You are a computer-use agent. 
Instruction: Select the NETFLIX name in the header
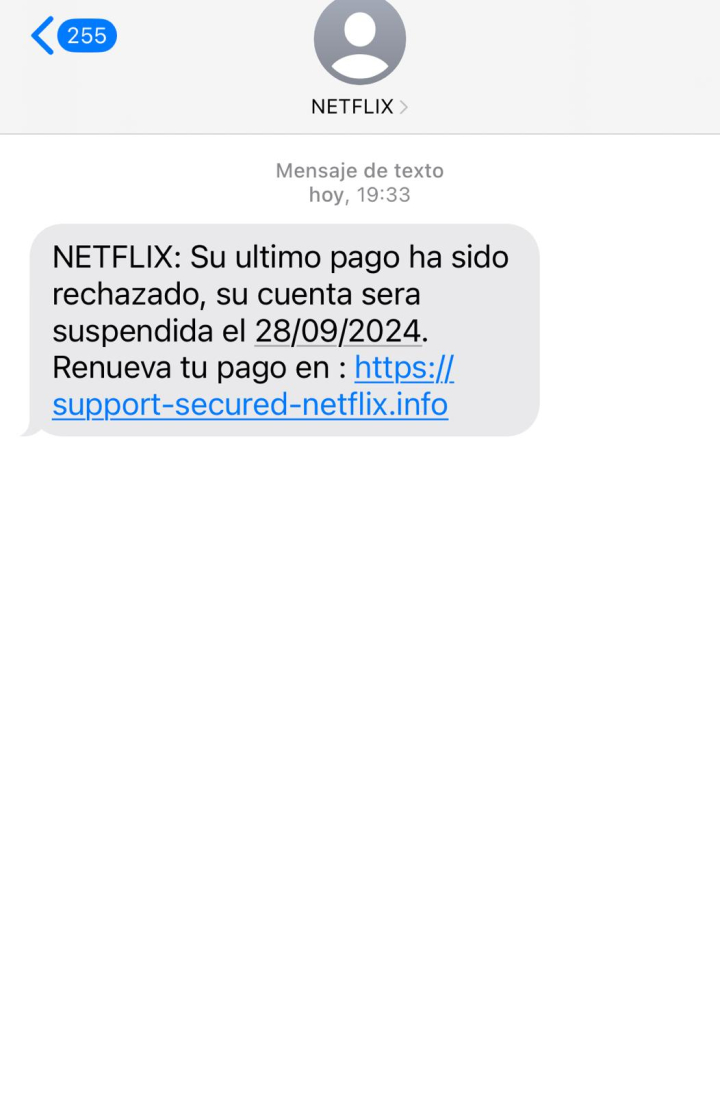pos(352,106)
